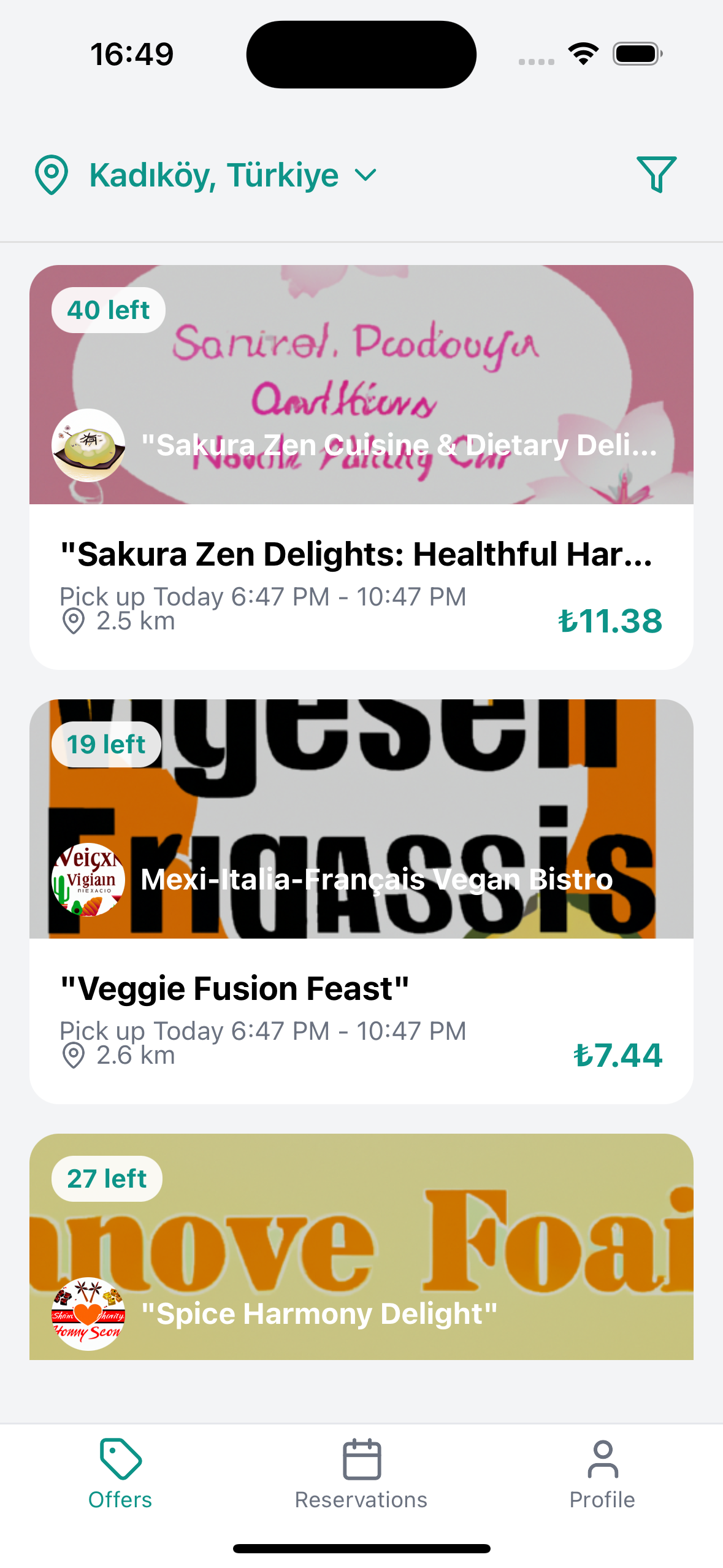
Task: Tap the 19 left availability badge
Action: [x=106, y=744]
